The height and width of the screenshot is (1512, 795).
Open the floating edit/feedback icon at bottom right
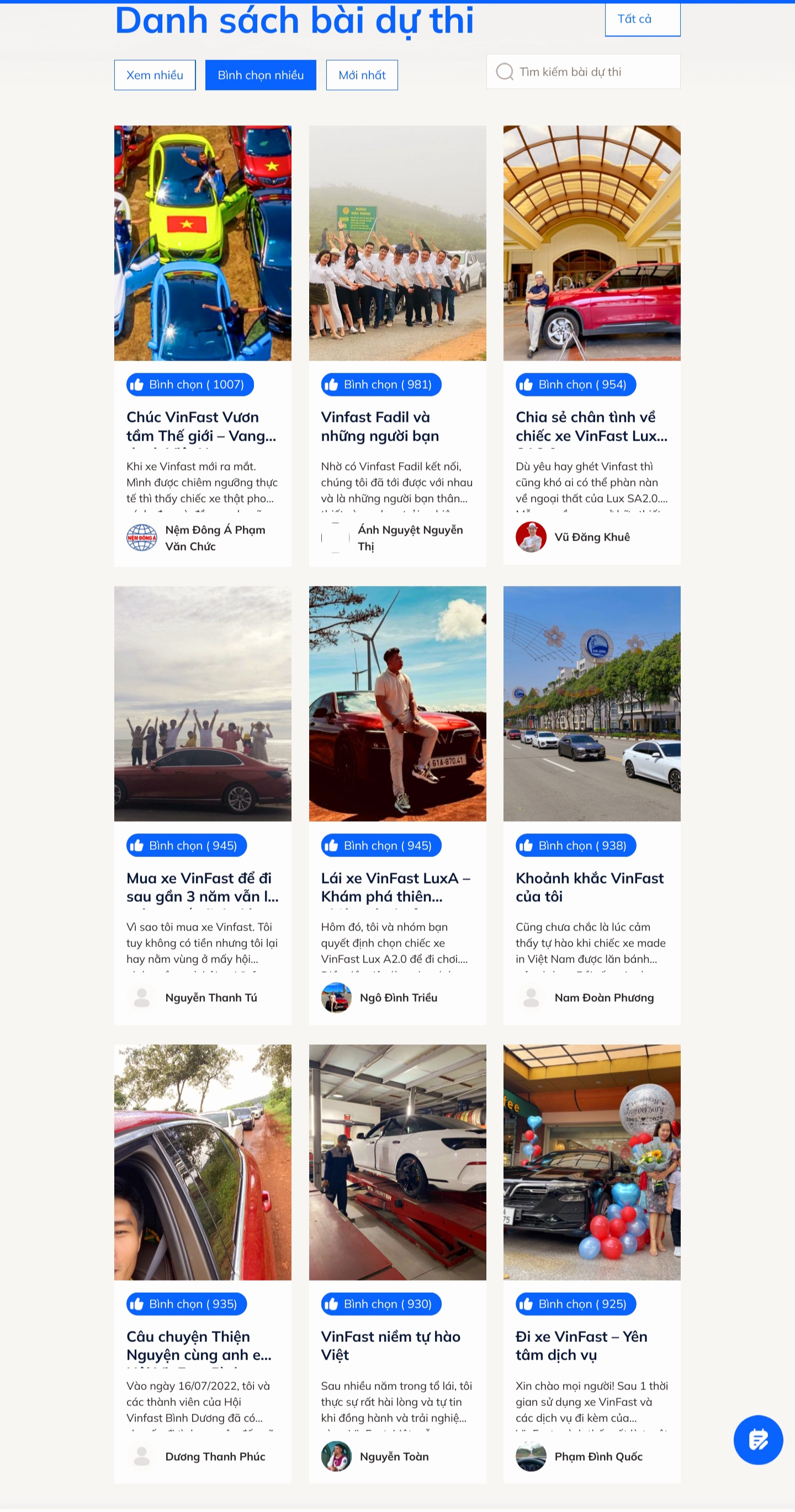point(757,1440)
